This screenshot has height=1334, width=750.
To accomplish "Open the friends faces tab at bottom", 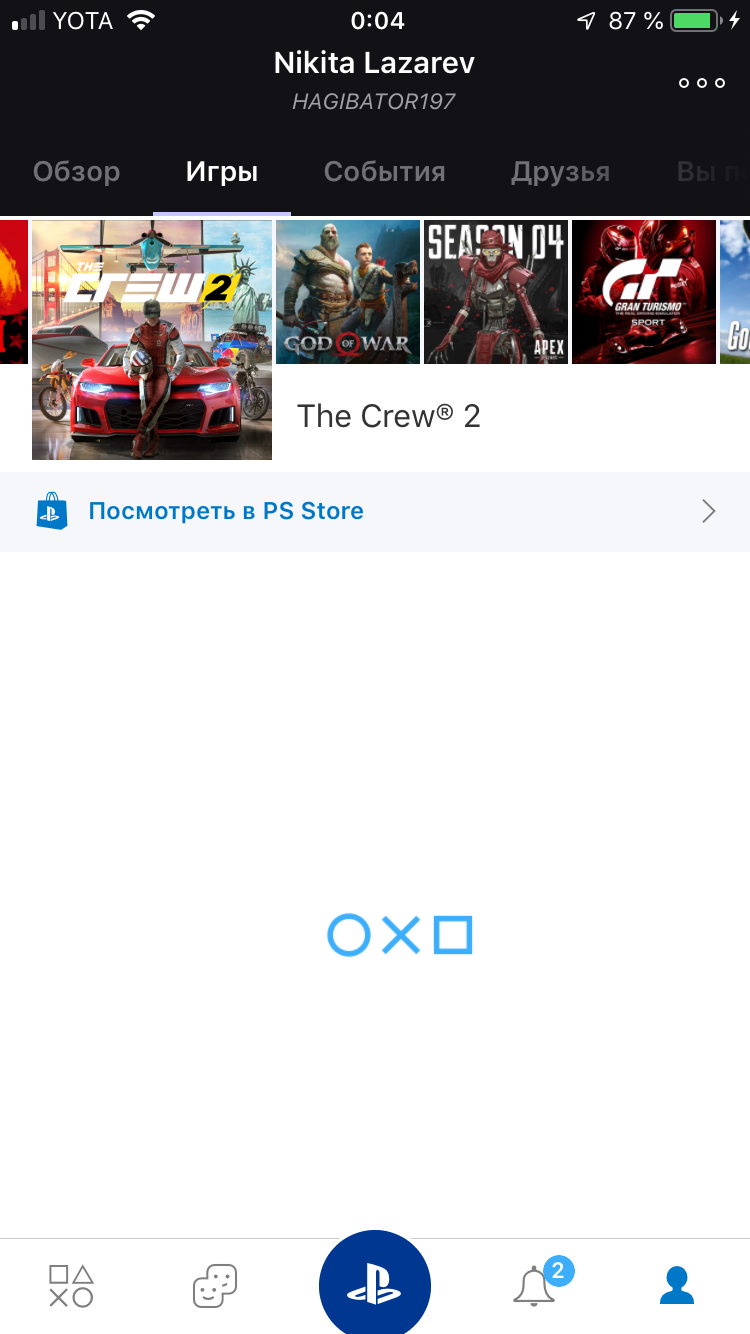I will pos(215,1285).
